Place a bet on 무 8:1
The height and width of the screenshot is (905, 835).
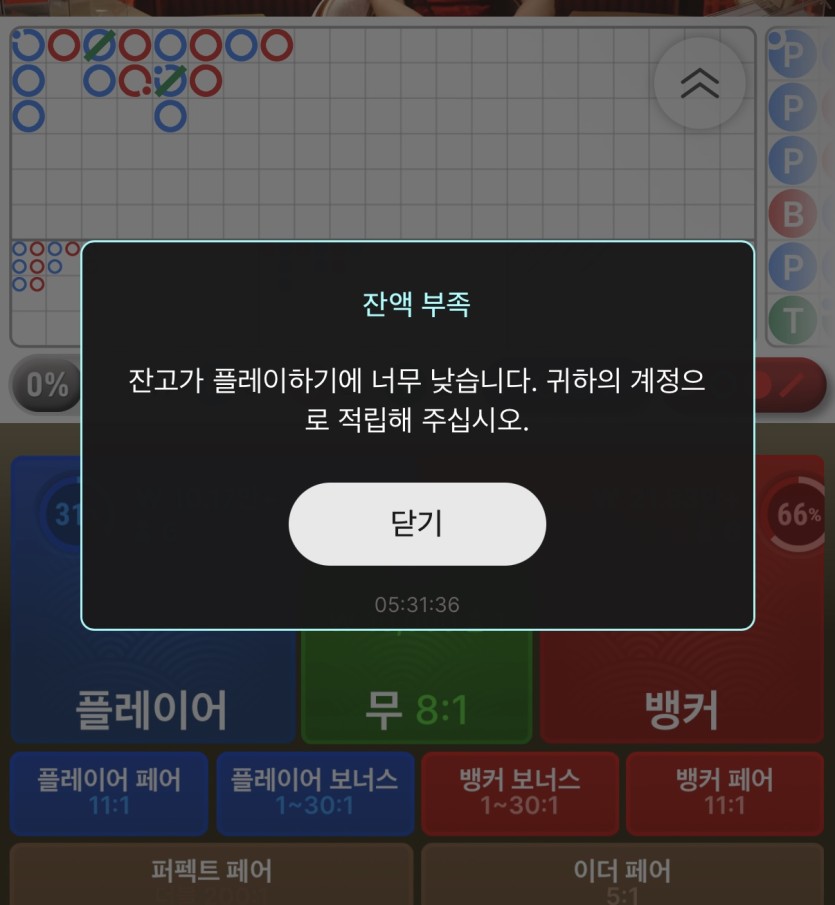[416, 700]
